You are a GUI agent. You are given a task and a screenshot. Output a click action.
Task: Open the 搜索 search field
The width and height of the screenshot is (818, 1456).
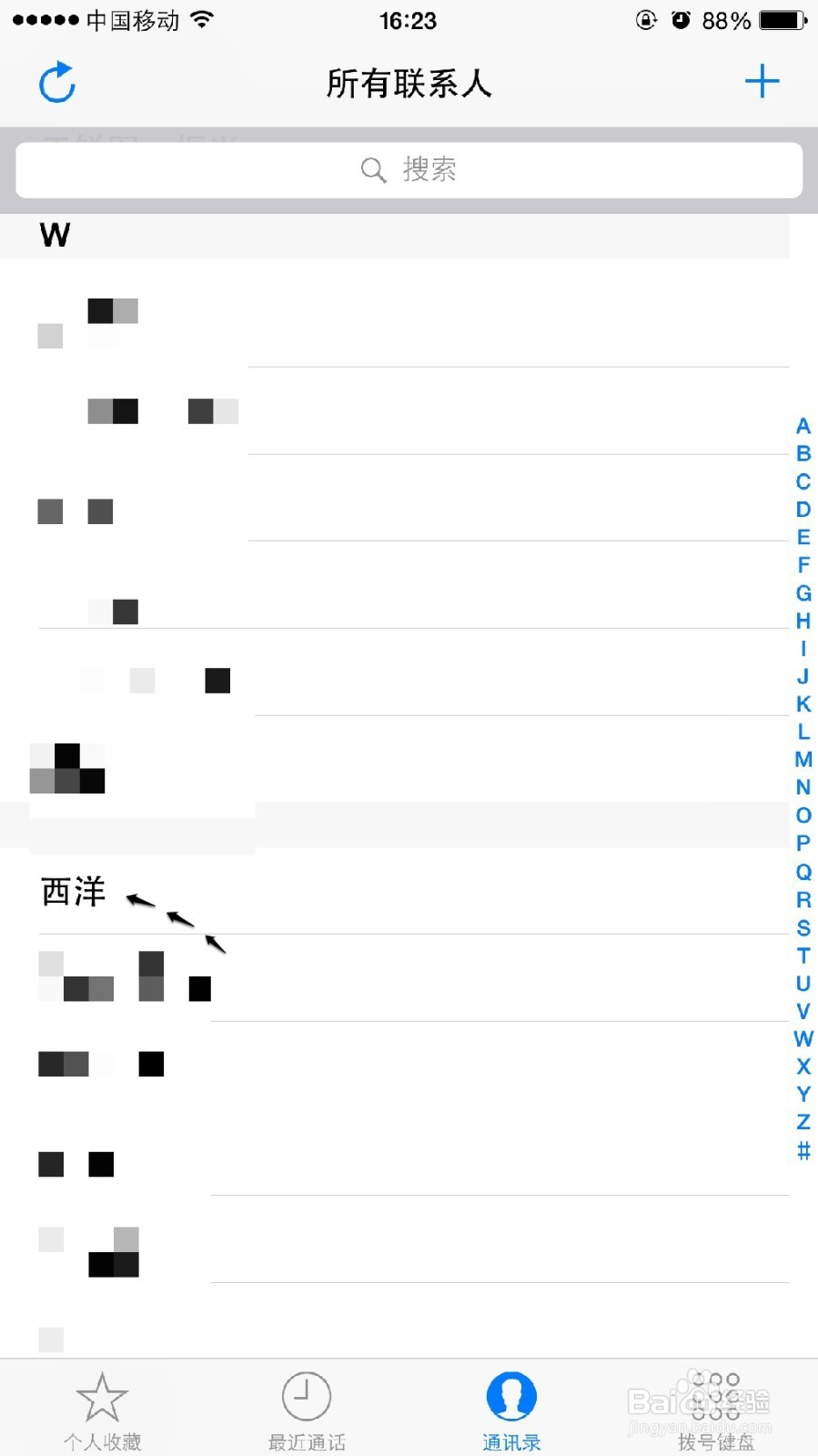coord(409,169)
